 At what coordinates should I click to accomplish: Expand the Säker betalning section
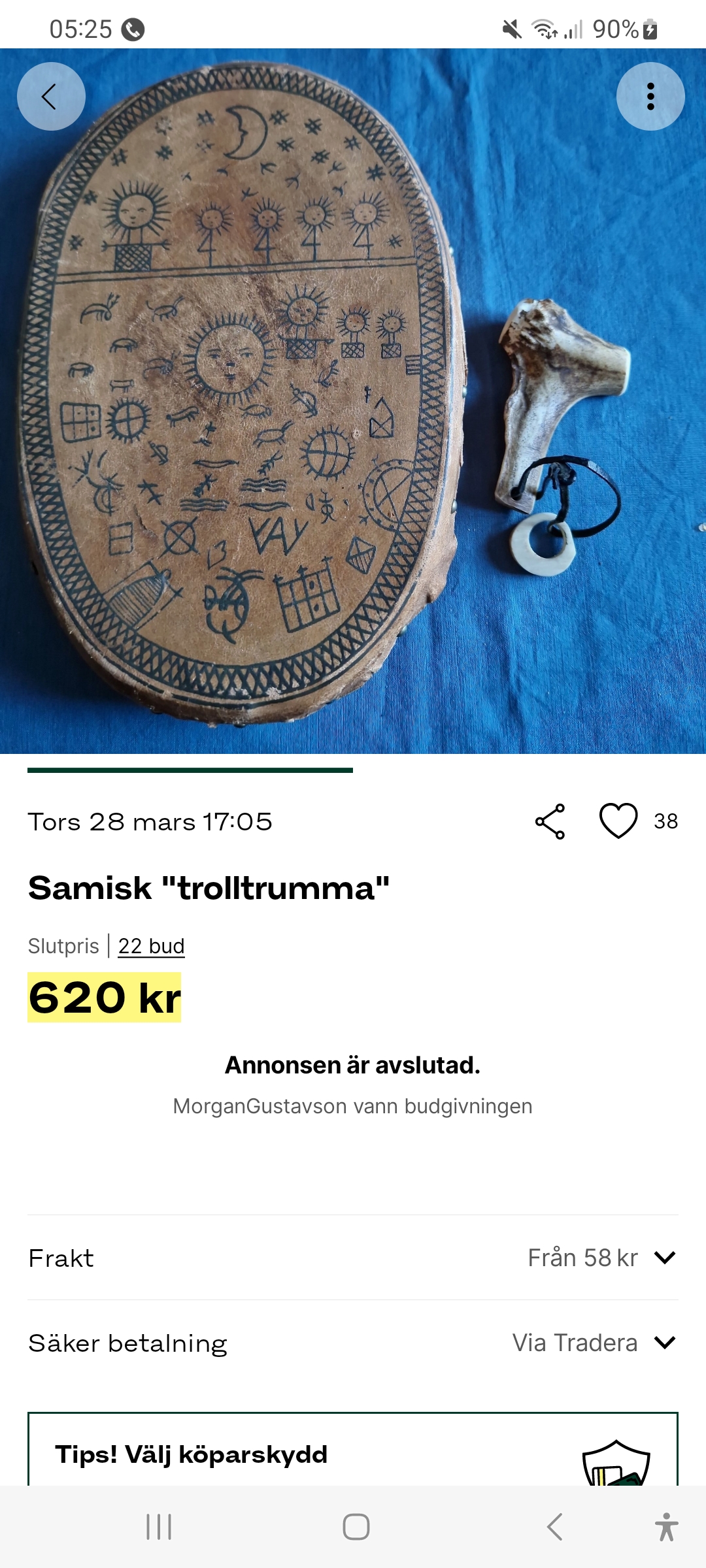point(664,1343)
